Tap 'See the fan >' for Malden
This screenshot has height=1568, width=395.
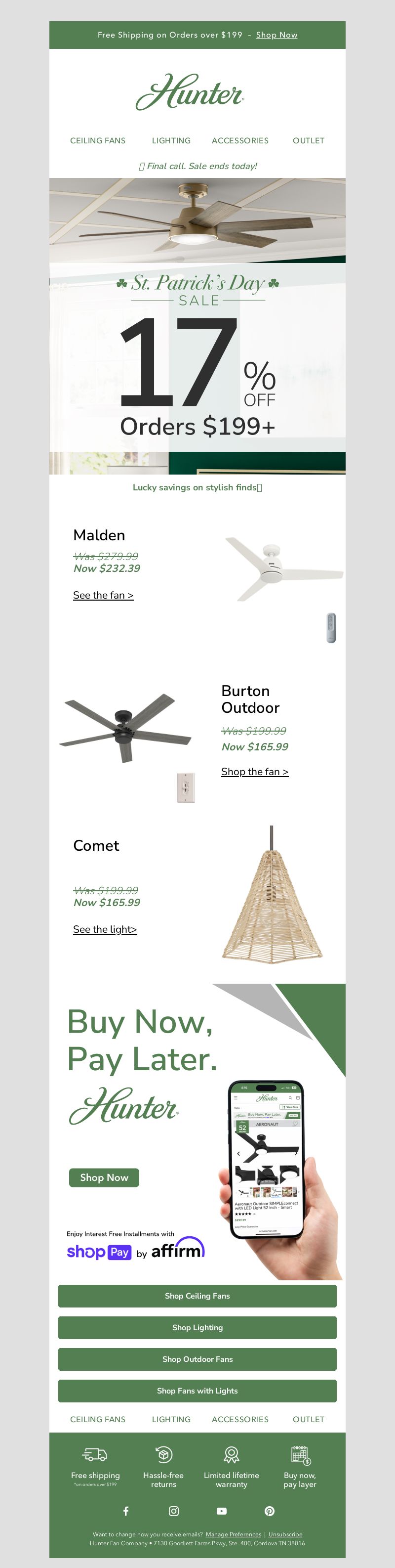coord(103,595)
